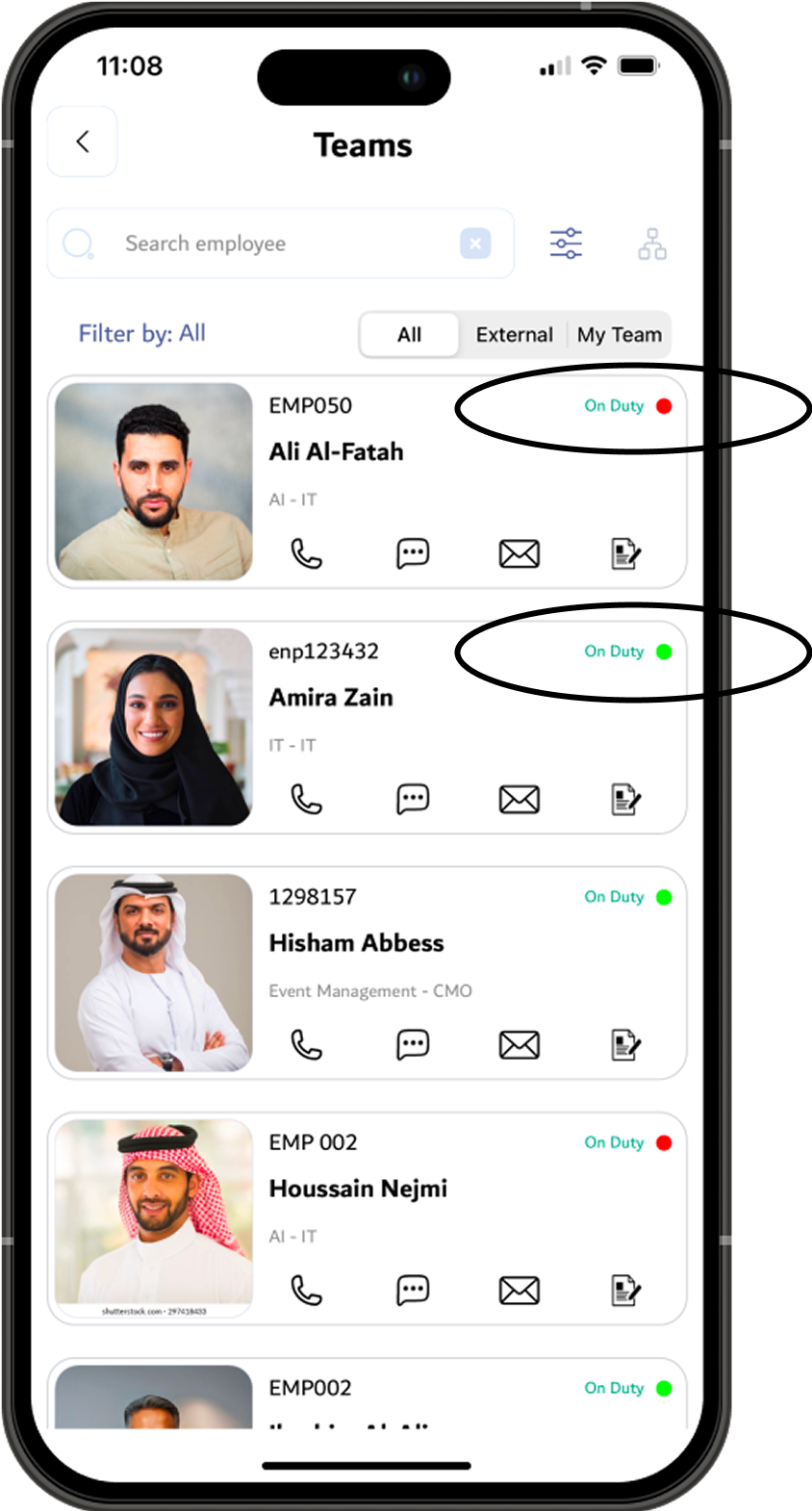The width and height of the screenshot is (812, 1511).
Task: Open the document note icon for Ali Al-Fatah
Action: click(x=625, y=553)
